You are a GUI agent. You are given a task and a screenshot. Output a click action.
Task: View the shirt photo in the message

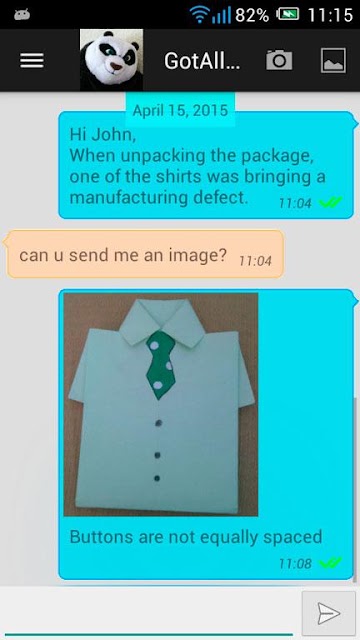(161, 404)
